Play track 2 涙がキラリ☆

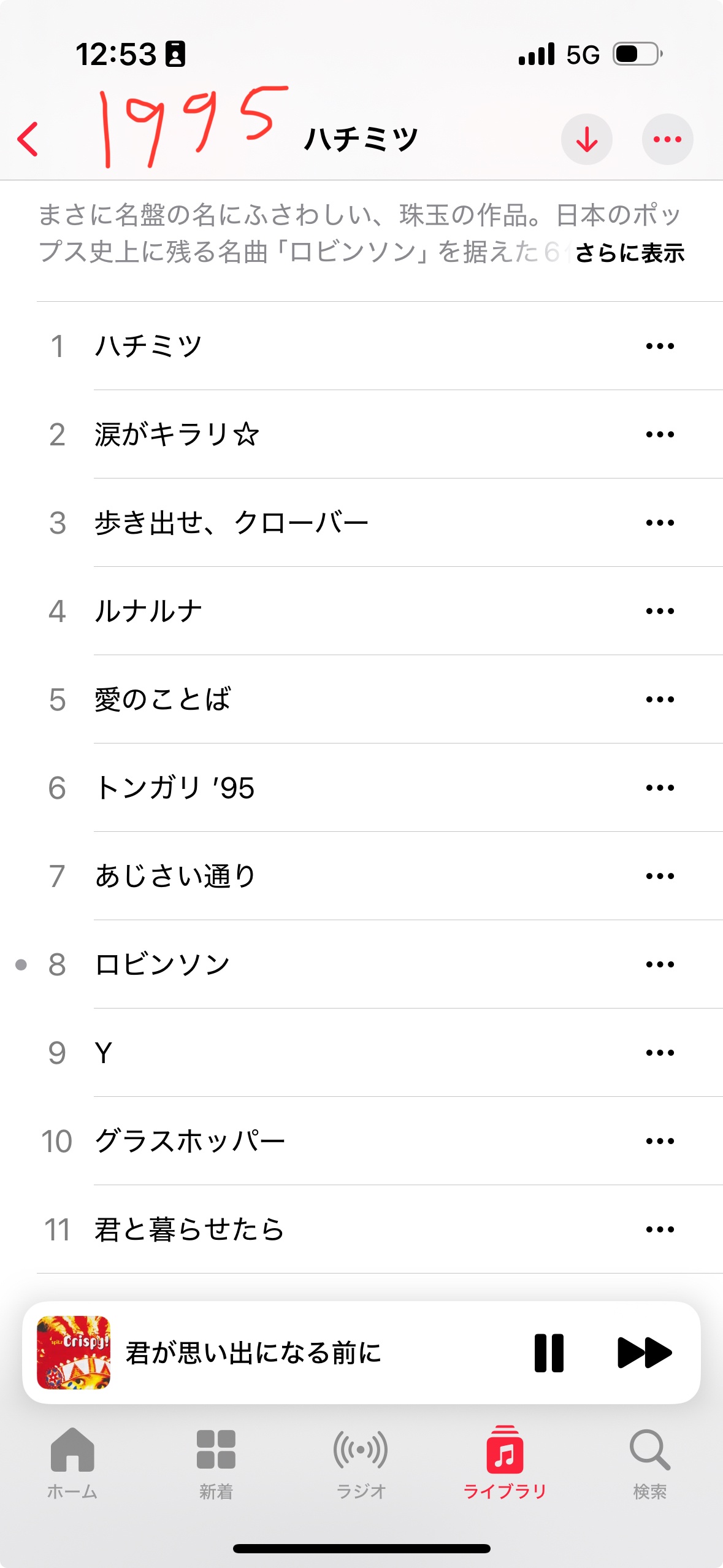pyautogui.click(x=177, y=434)
